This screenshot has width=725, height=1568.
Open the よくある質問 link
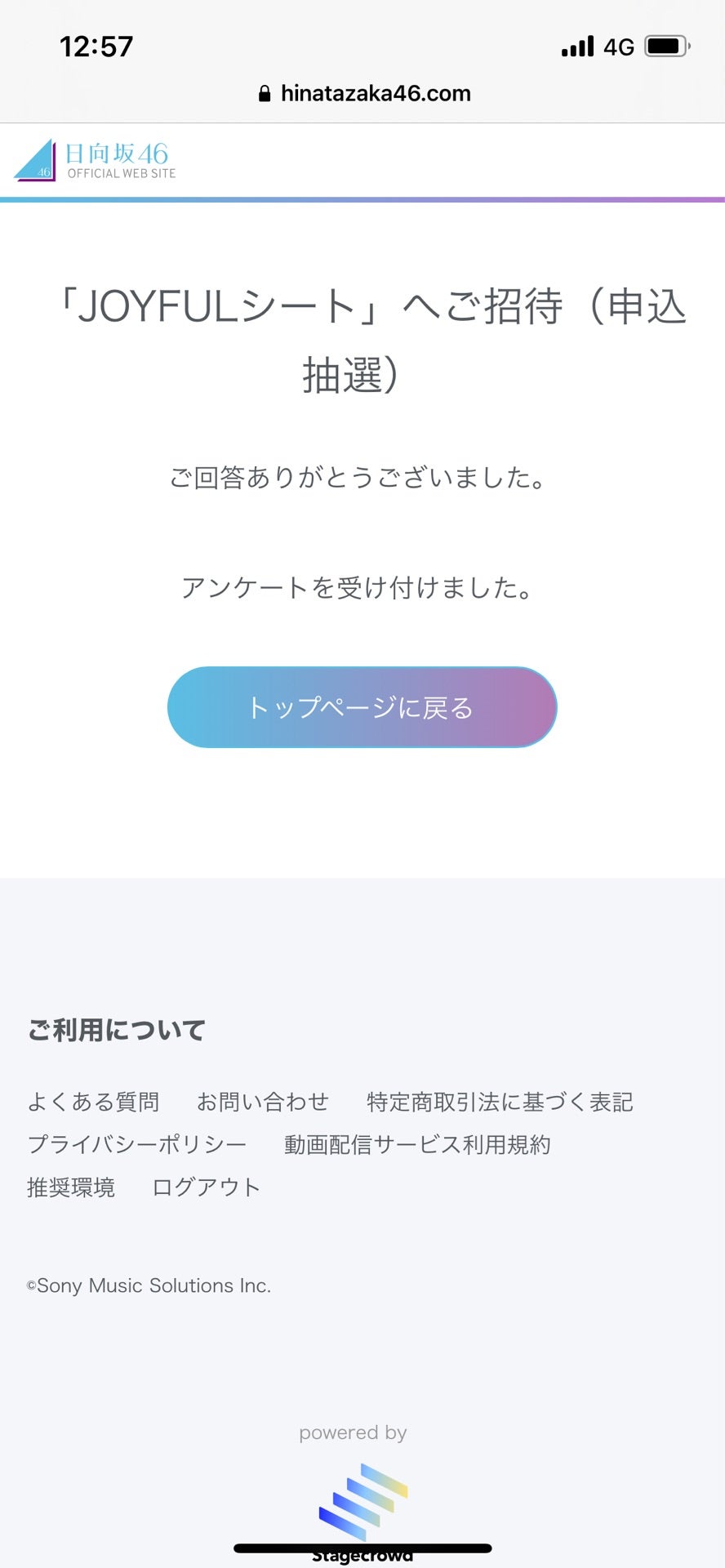[x=94, y=1101]
